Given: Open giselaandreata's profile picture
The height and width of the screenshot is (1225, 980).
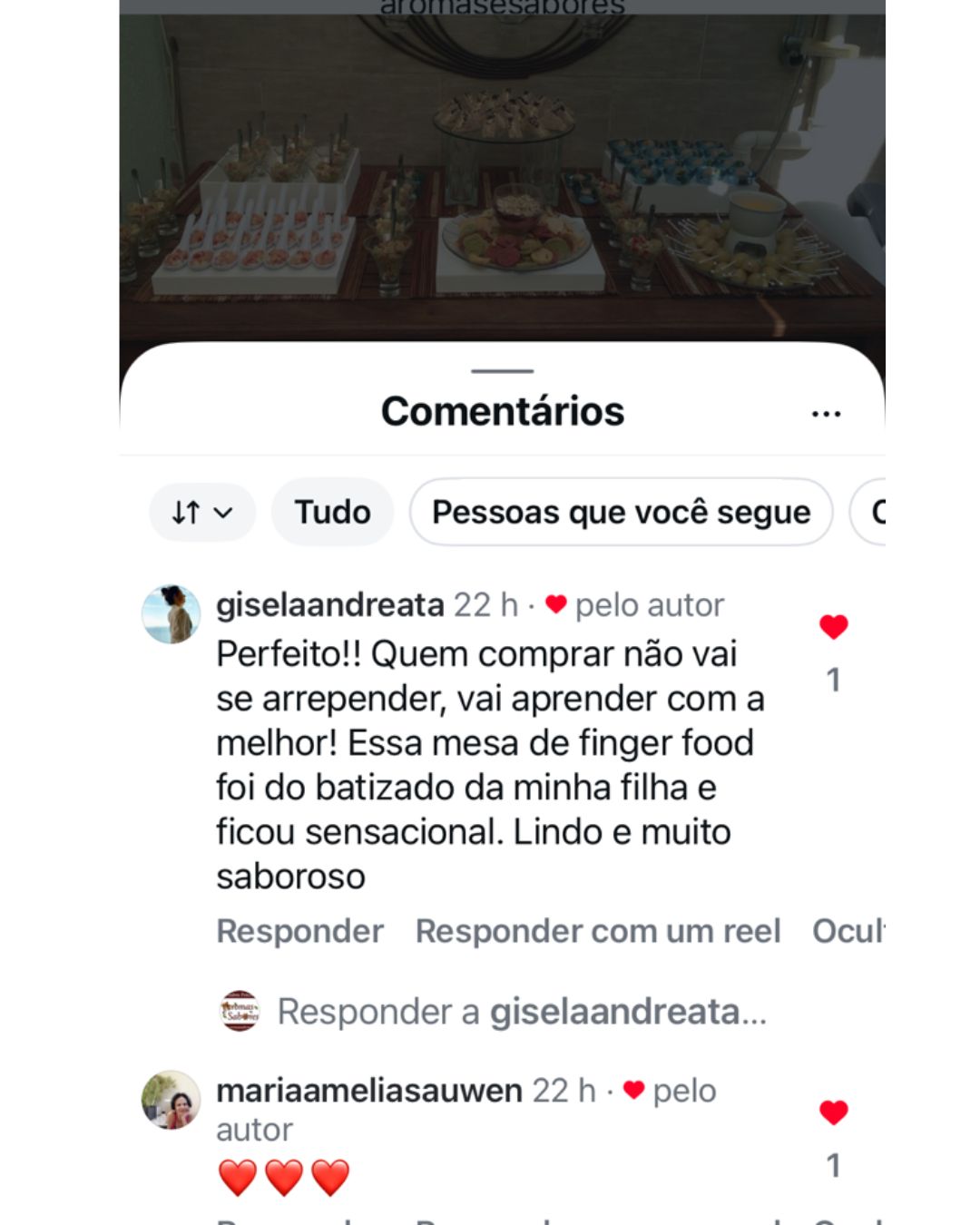Looking at the screenshot, I should (x=171, y=614).
